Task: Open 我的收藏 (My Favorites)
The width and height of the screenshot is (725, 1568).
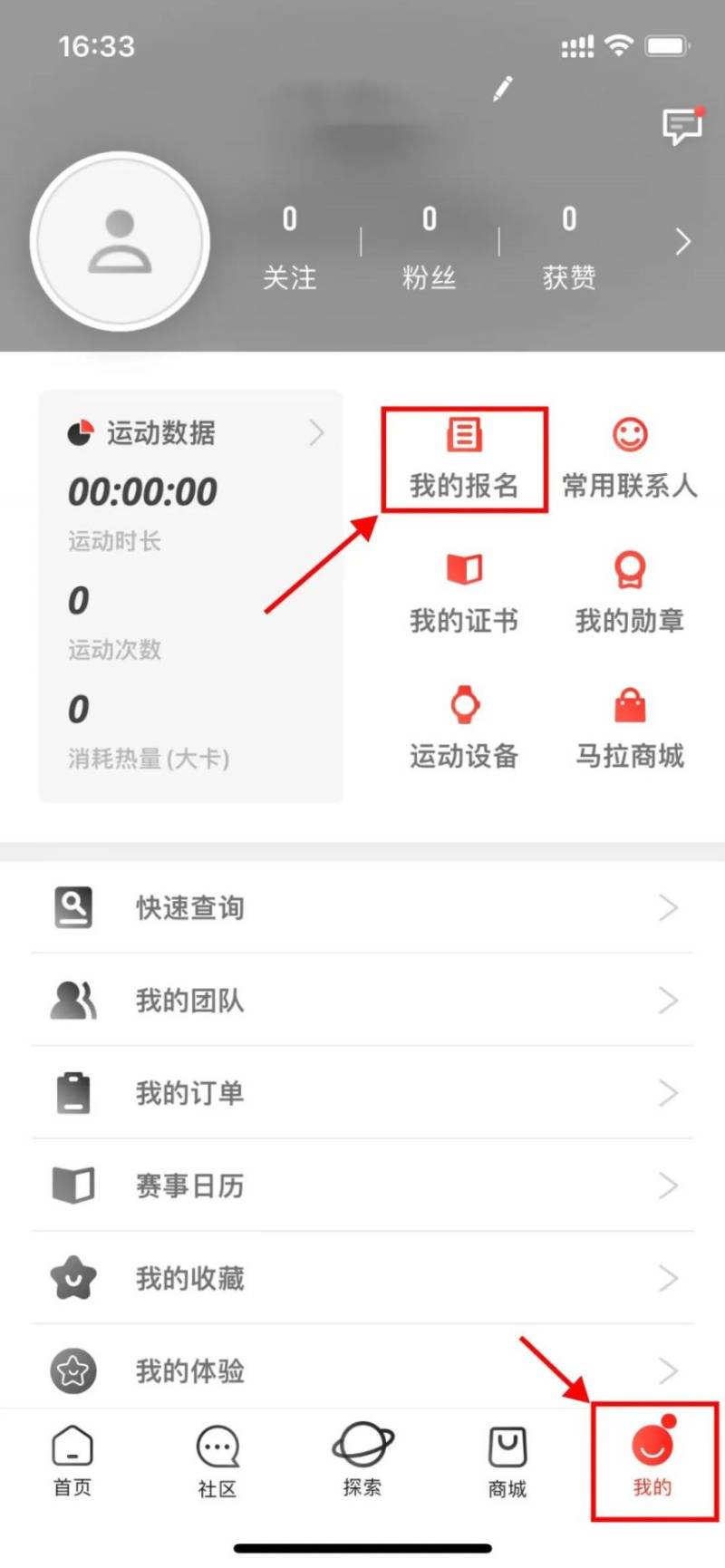Action: [x=189, y=1278]
